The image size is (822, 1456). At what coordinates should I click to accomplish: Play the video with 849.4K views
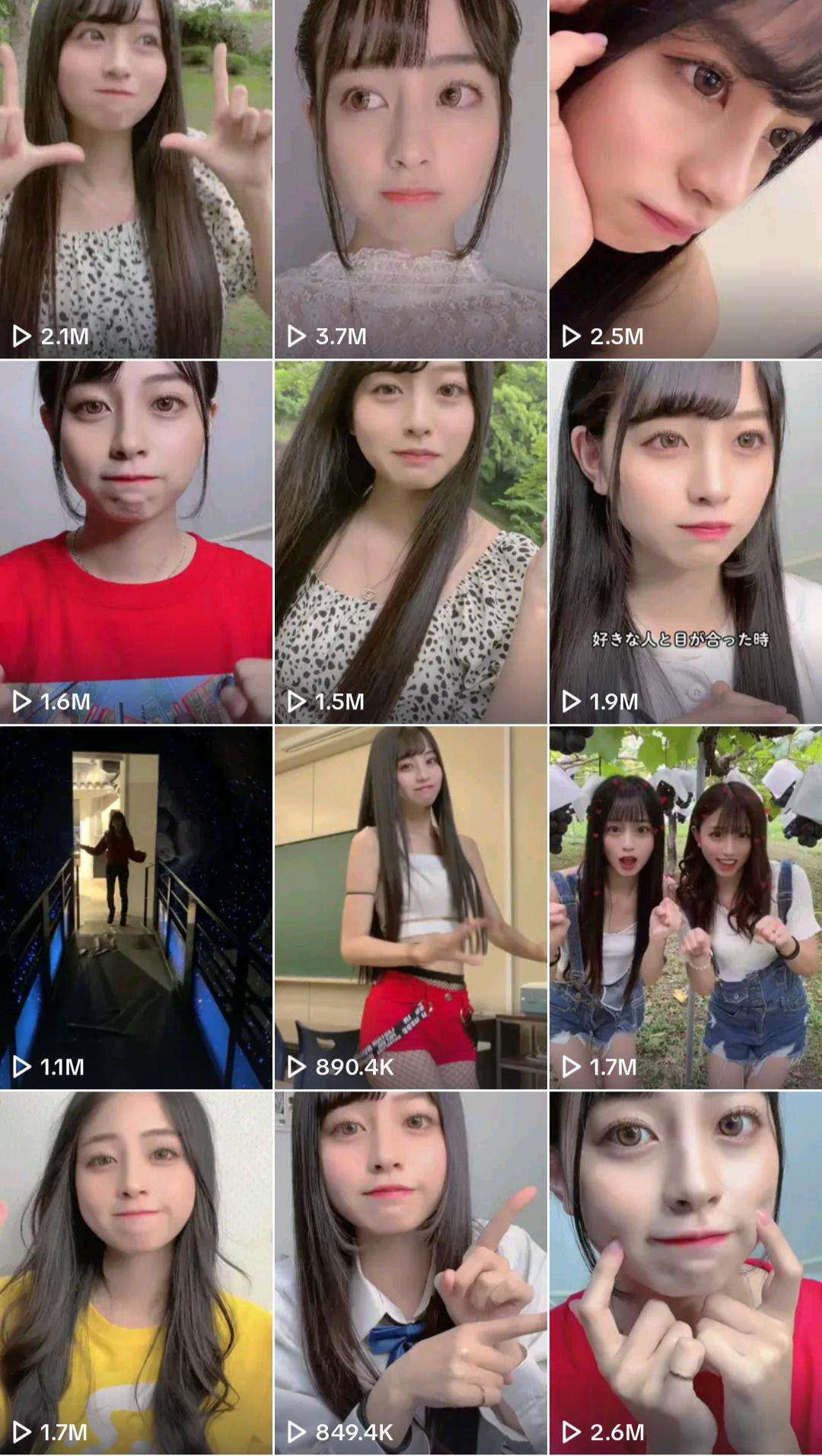[410, 1273]
